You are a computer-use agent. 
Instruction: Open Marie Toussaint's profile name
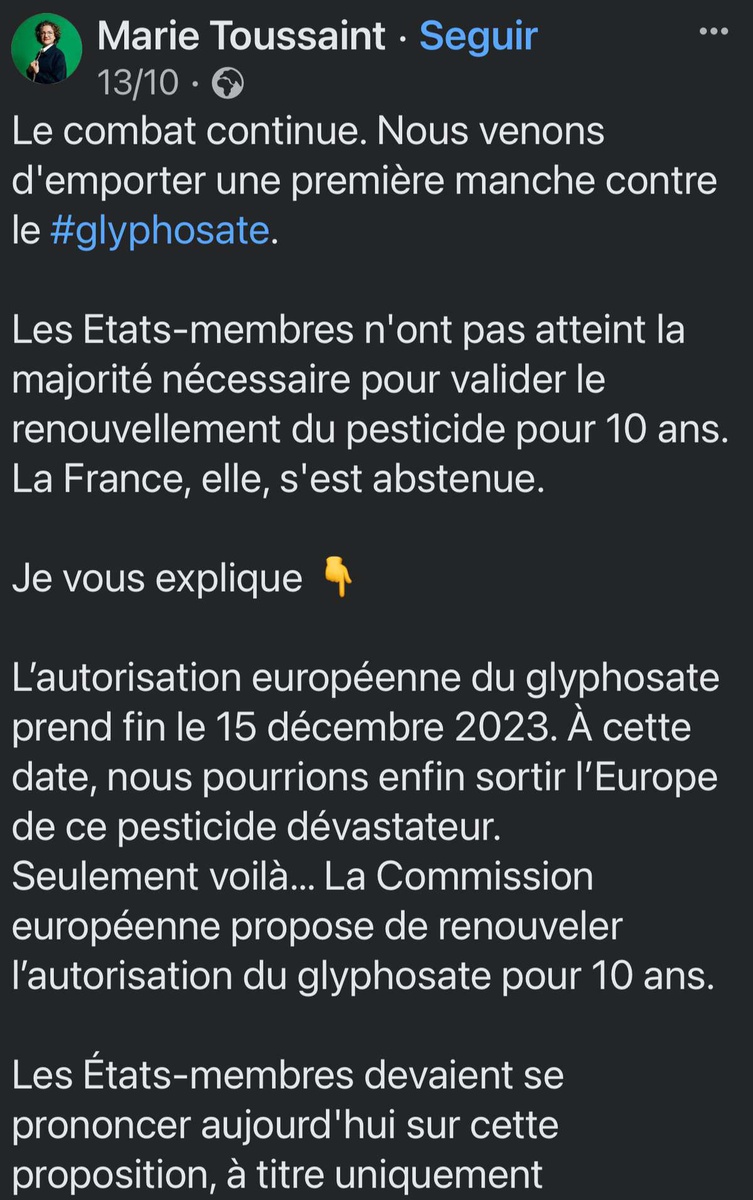241,36
